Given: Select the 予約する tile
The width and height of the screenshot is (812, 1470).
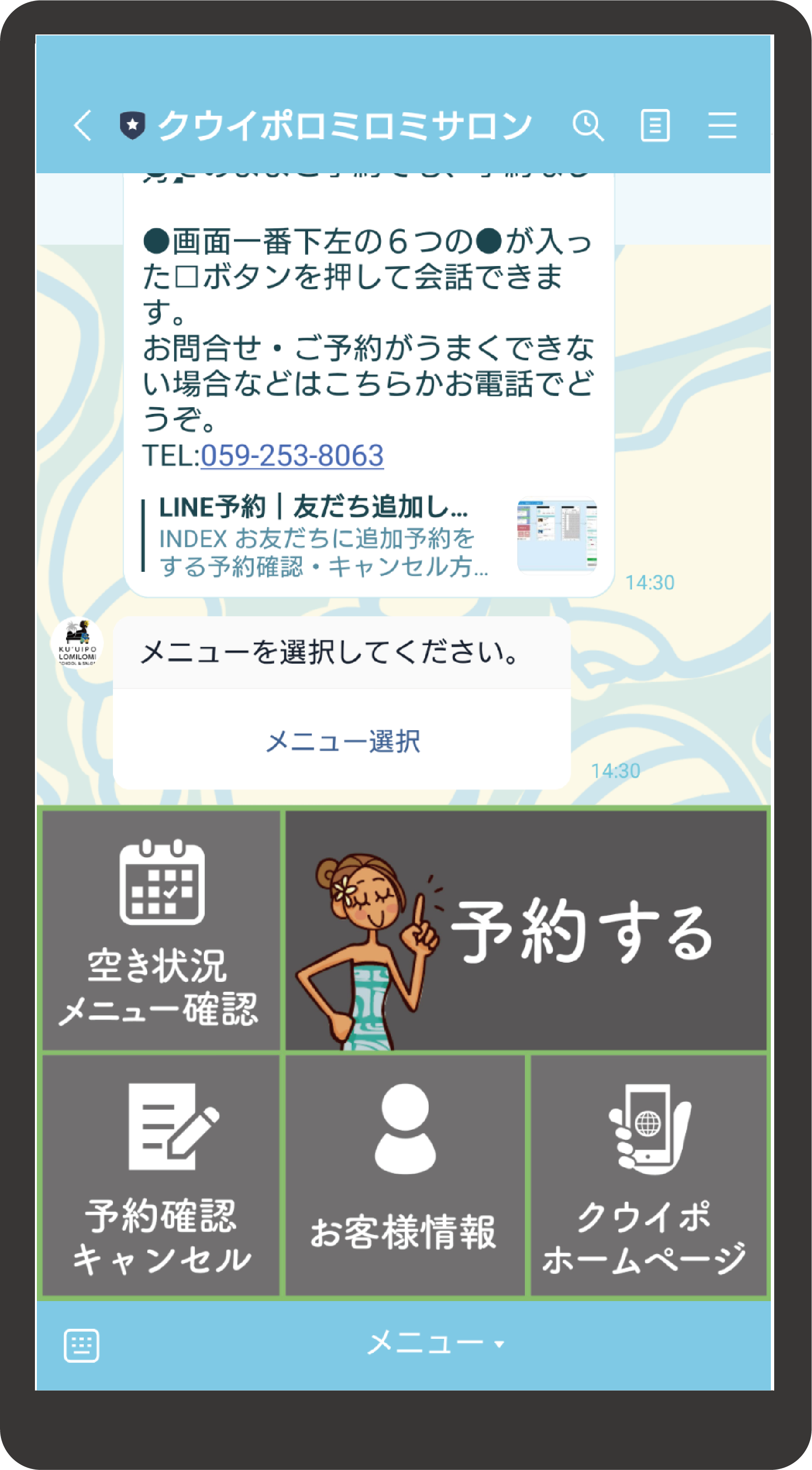Looking at the screenshot, I should pos(525,930).
